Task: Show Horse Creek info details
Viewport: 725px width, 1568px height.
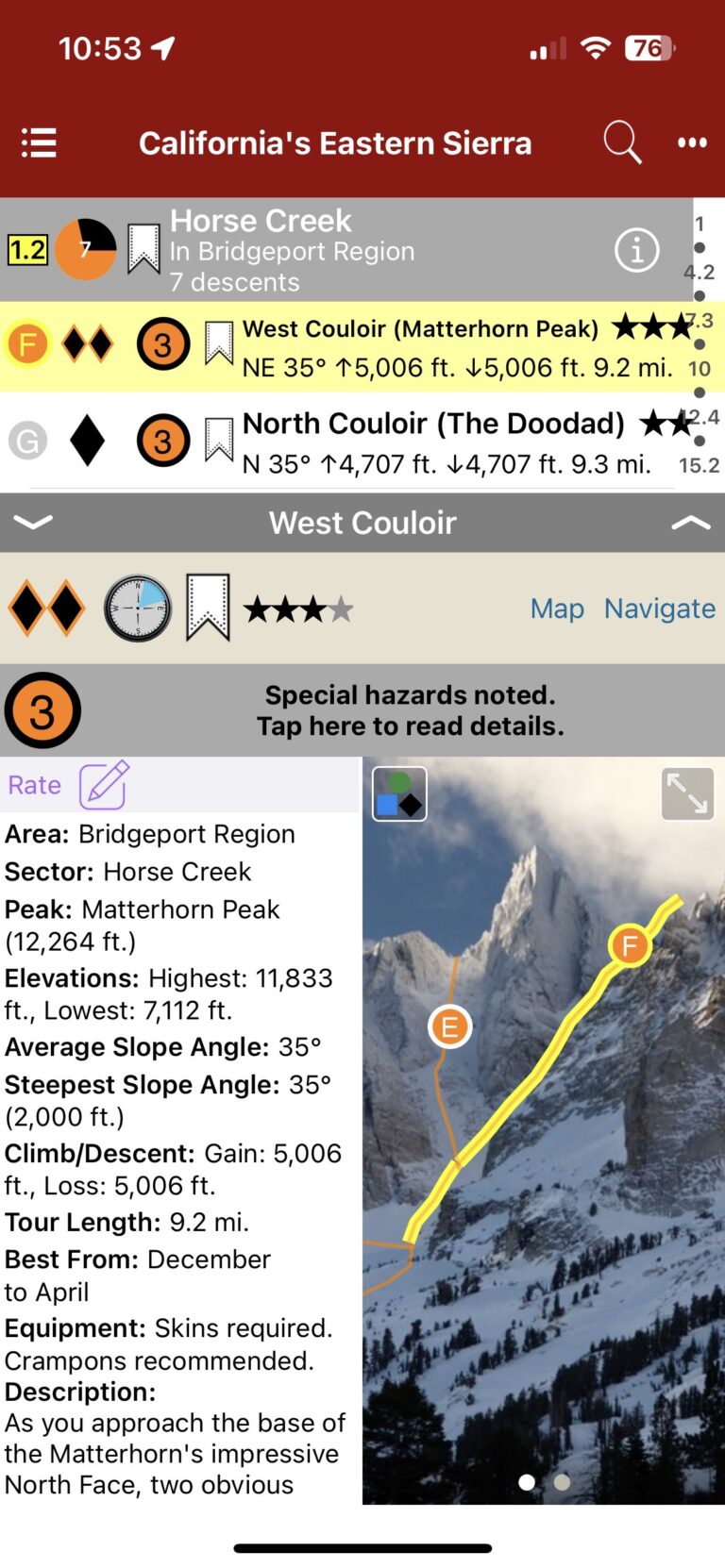Action: tap(636, 250)
